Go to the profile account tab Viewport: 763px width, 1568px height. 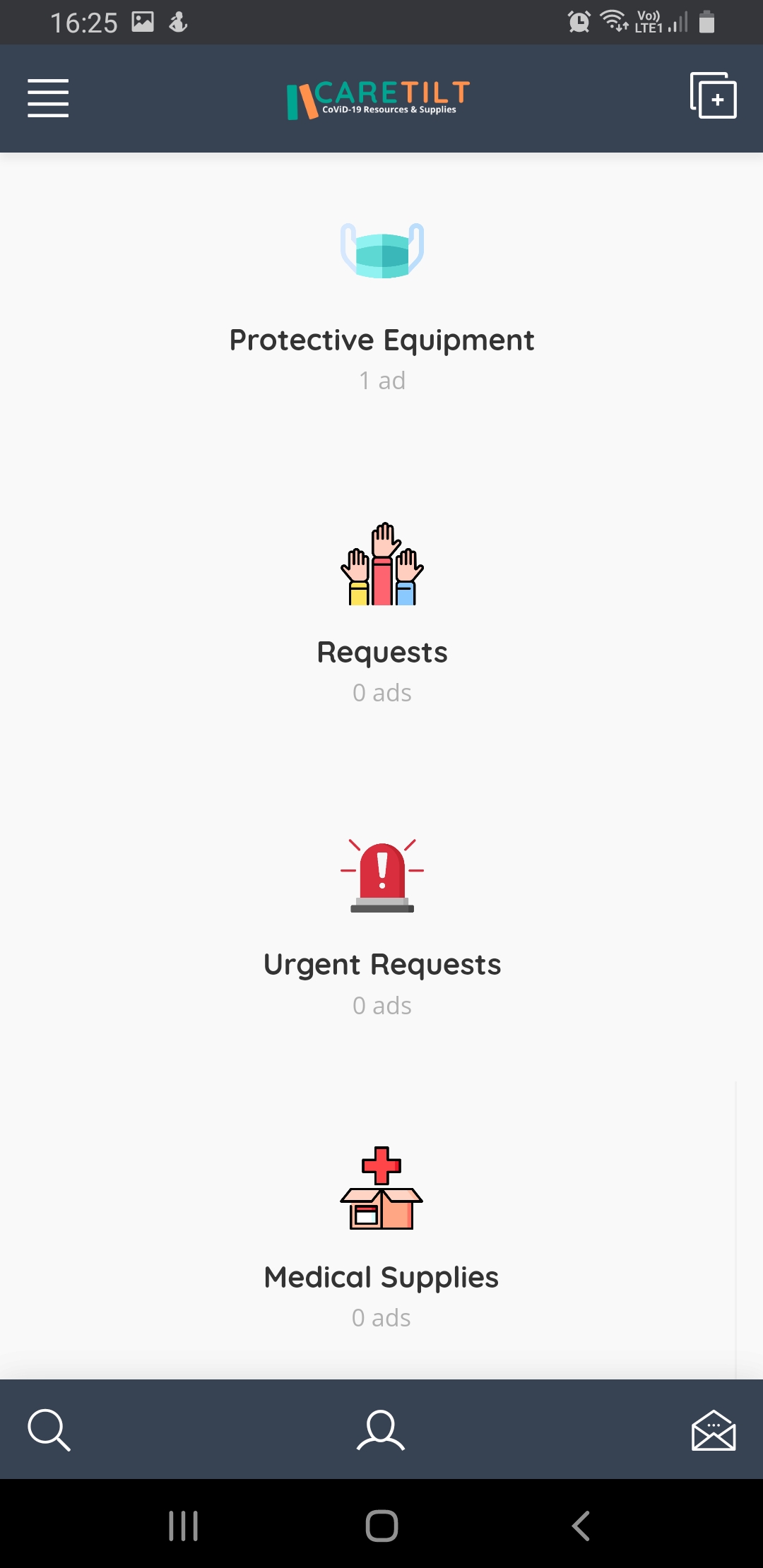point(381,1430)
